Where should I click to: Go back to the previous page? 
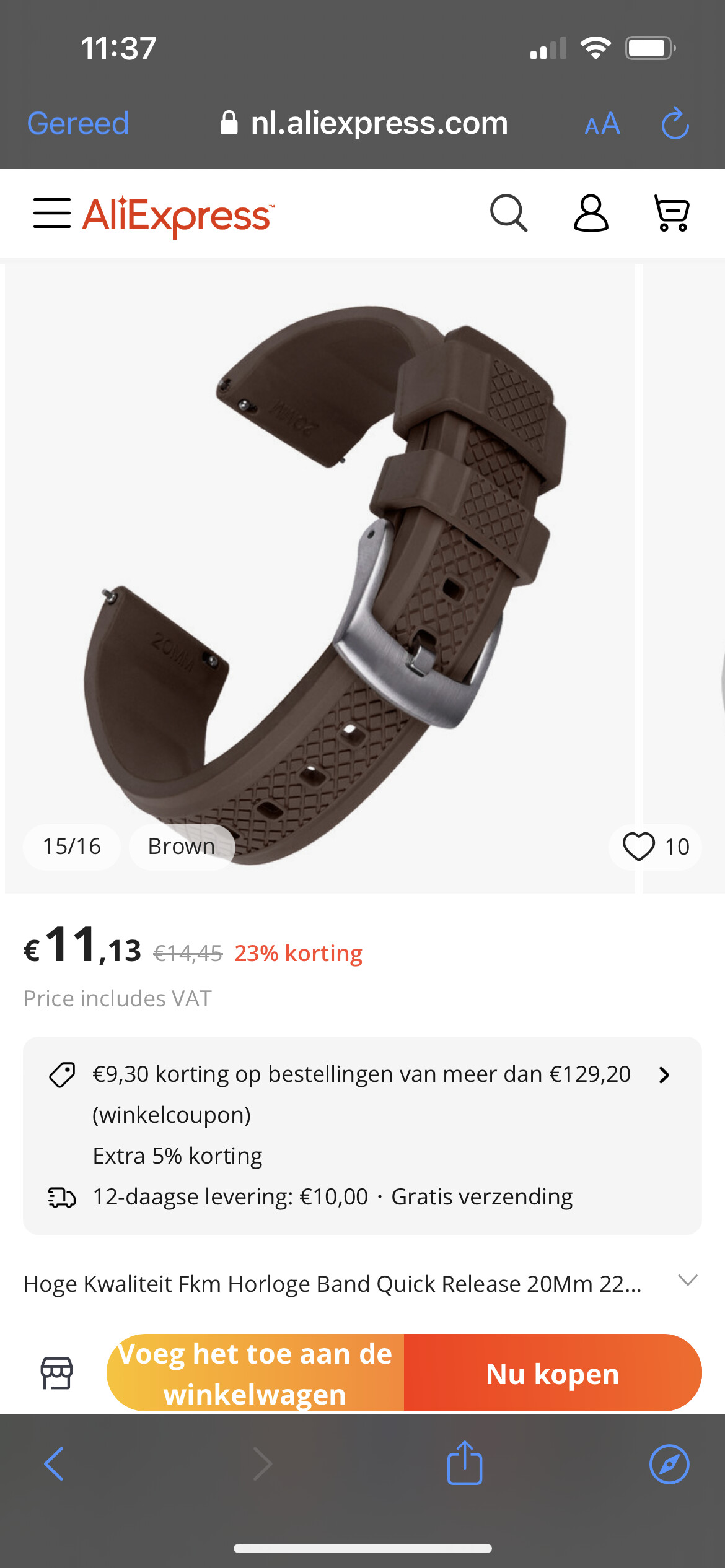tap(54, 1464)
